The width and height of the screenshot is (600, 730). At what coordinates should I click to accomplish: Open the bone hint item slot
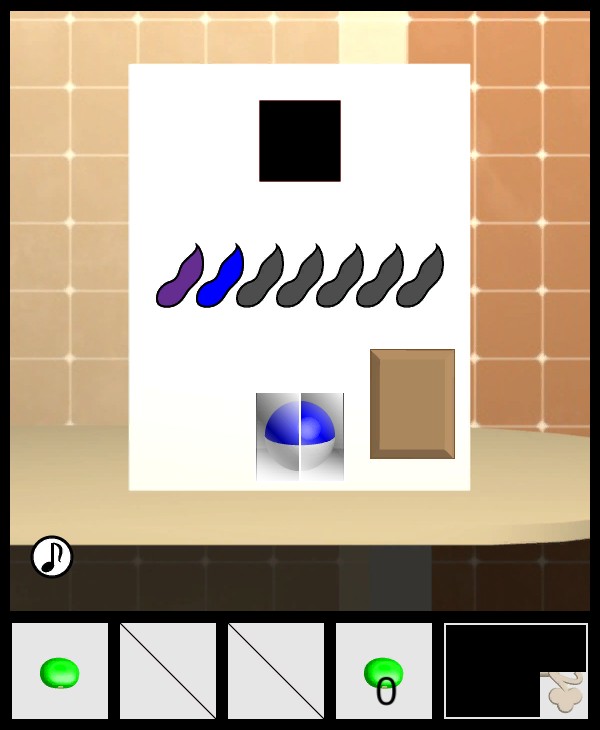click(564, 693)
